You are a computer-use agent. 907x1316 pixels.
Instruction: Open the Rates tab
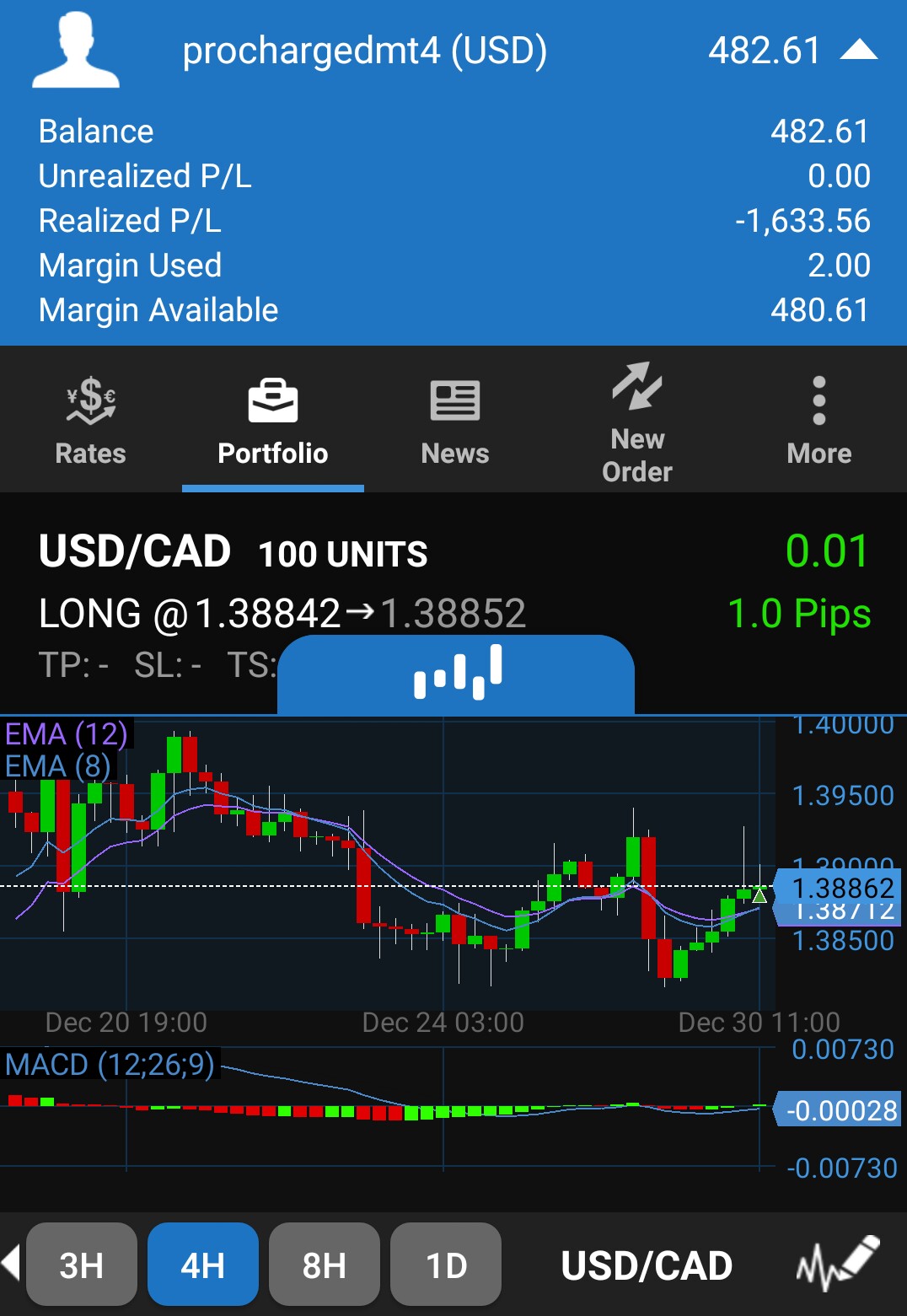point(90,420)
